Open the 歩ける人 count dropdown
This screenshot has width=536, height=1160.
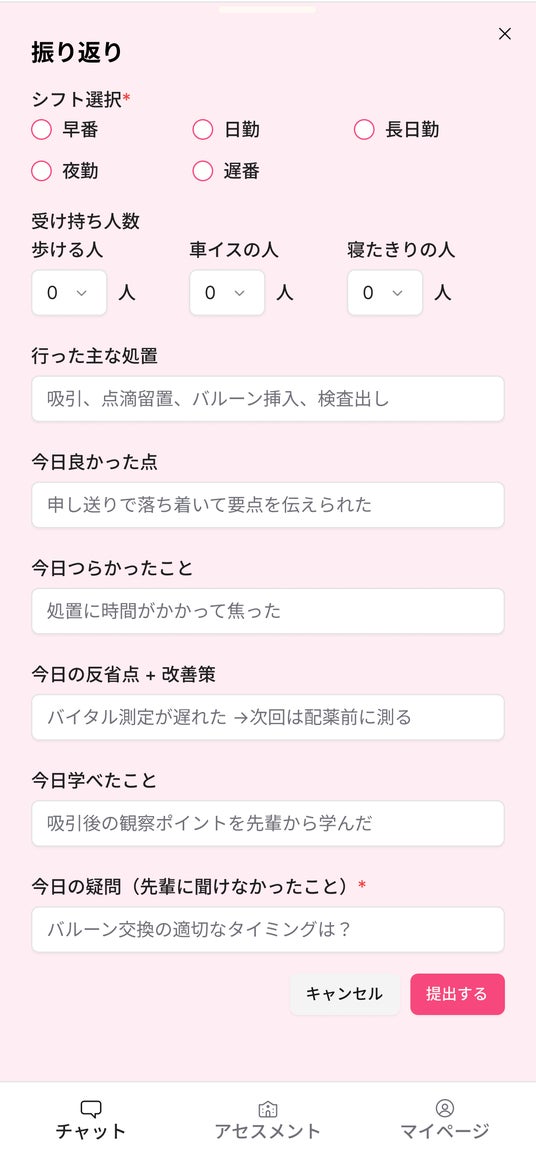pyautogui.click(x=69, y=293)
